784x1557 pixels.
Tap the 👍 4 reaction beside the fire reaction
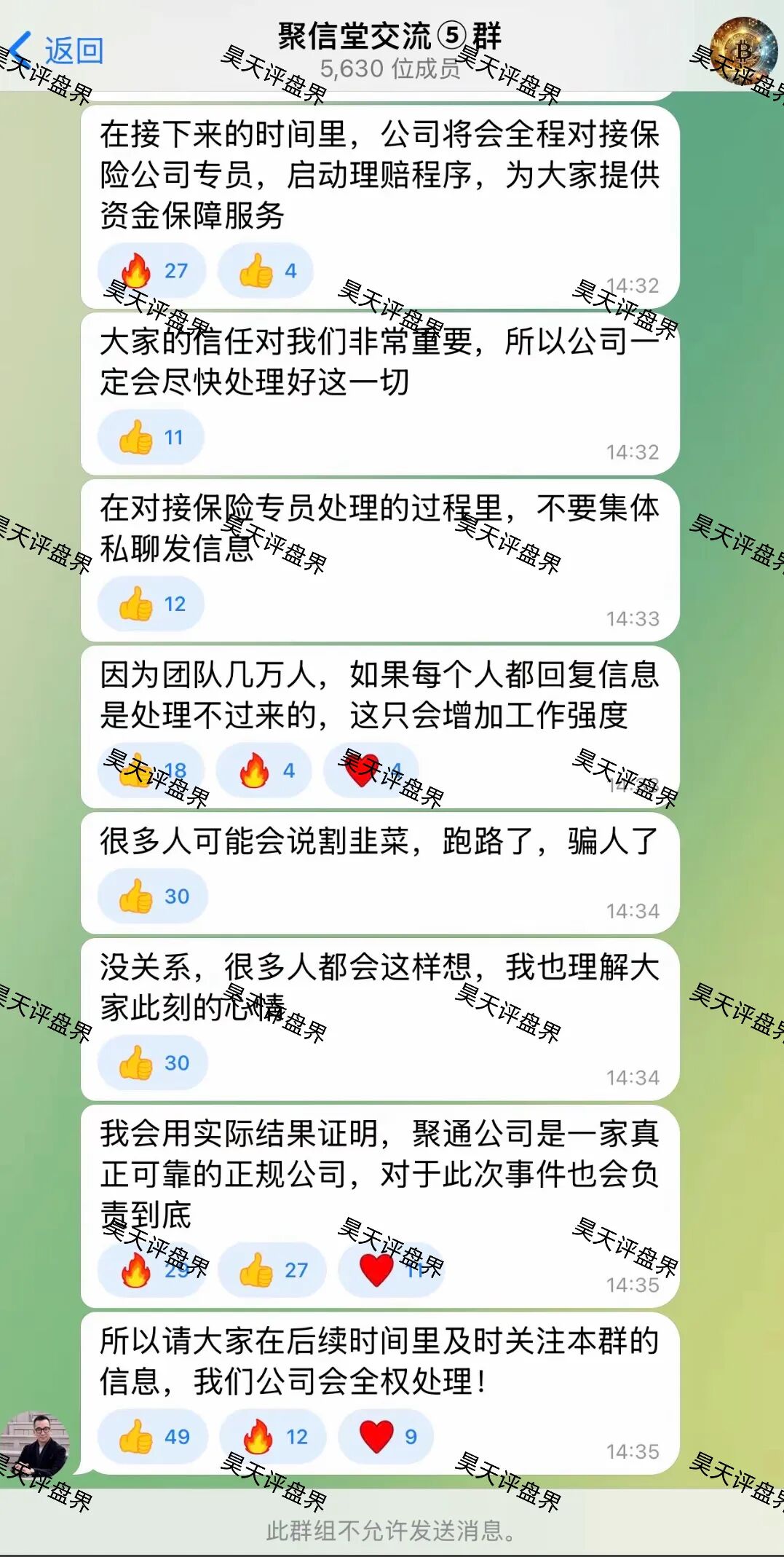[x=265, y=270]
